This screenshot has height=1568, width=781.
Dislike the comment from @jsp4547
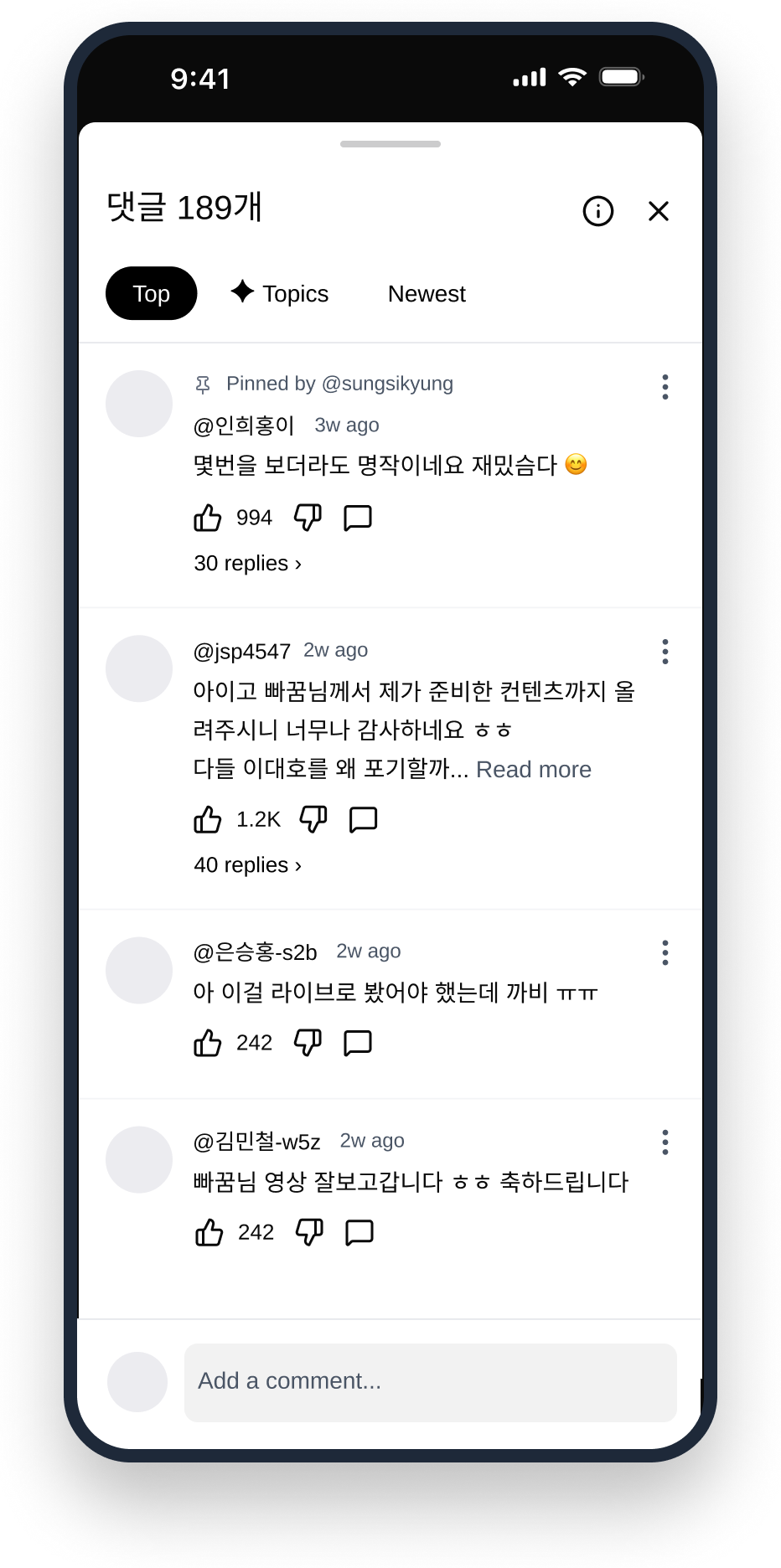[x=313, y=818]
